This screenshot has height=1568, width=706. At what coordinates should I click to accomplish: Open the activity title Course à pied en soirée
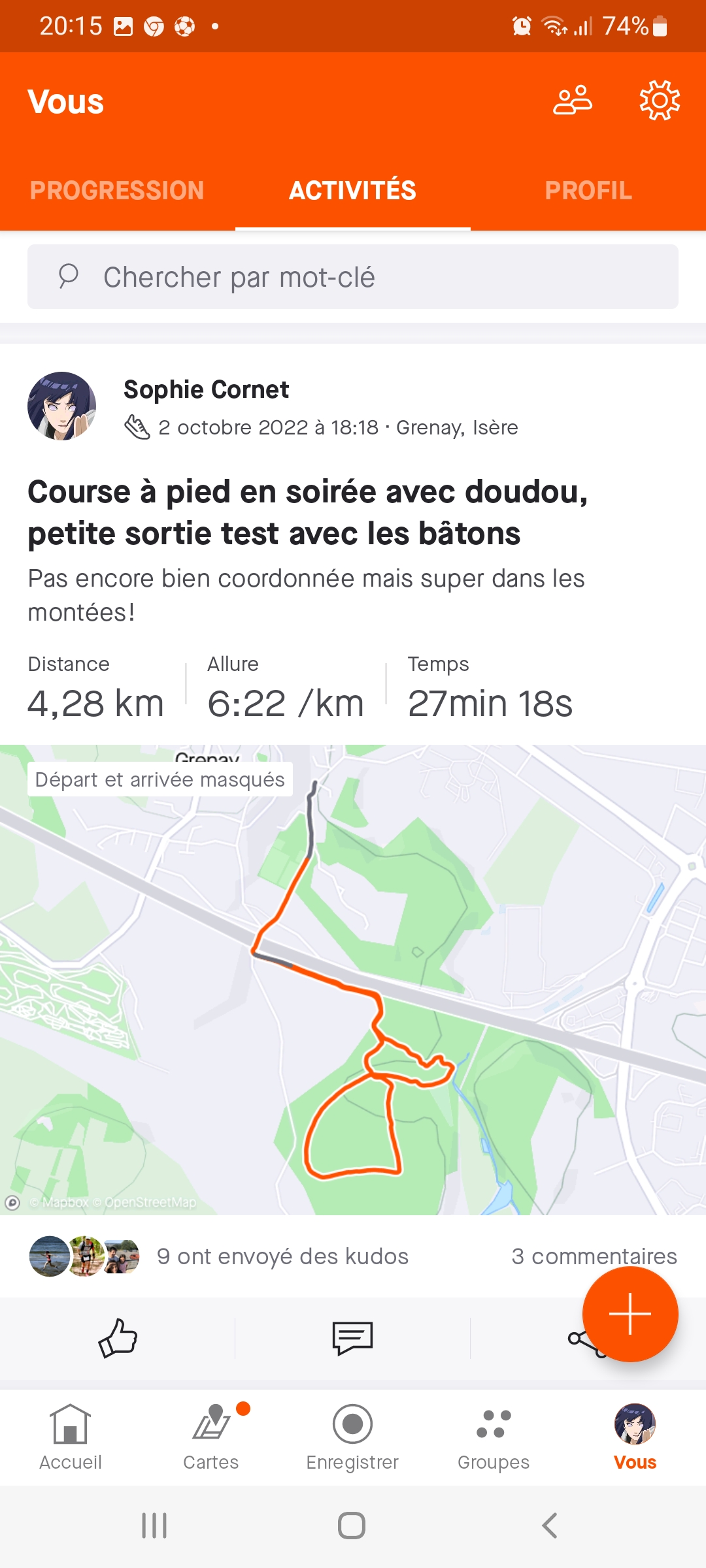[307, 512]
